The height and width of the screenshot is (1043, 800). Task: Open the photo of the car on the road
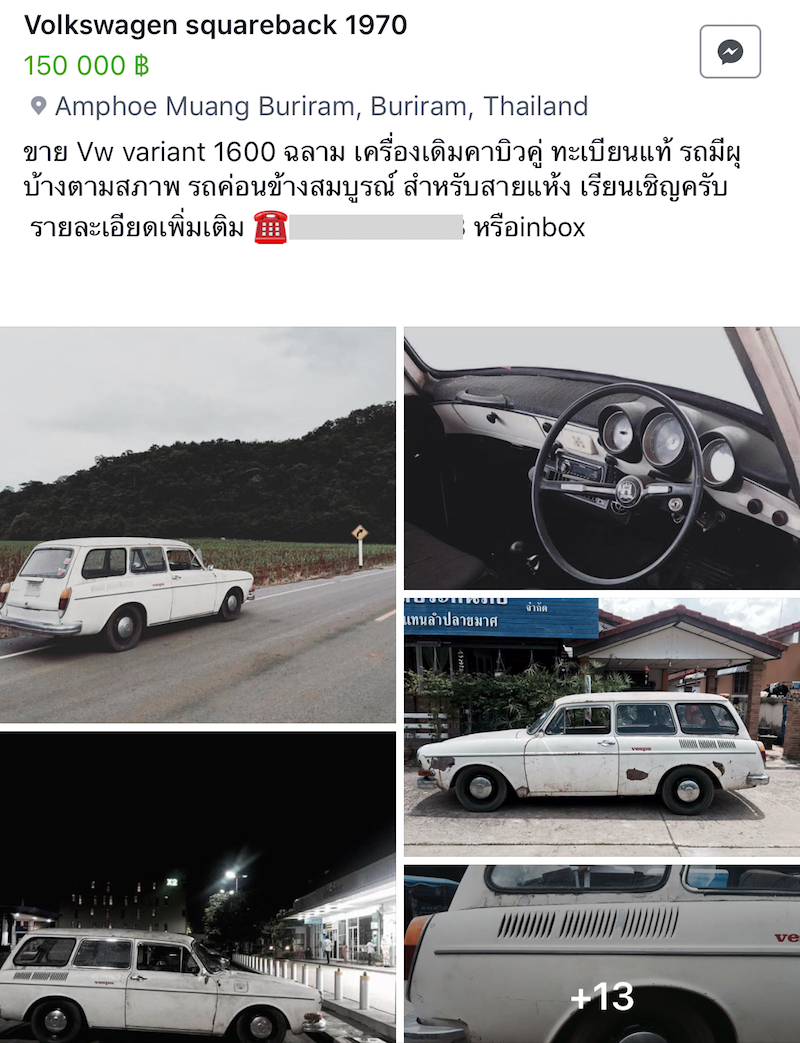[x=198, y=524]
